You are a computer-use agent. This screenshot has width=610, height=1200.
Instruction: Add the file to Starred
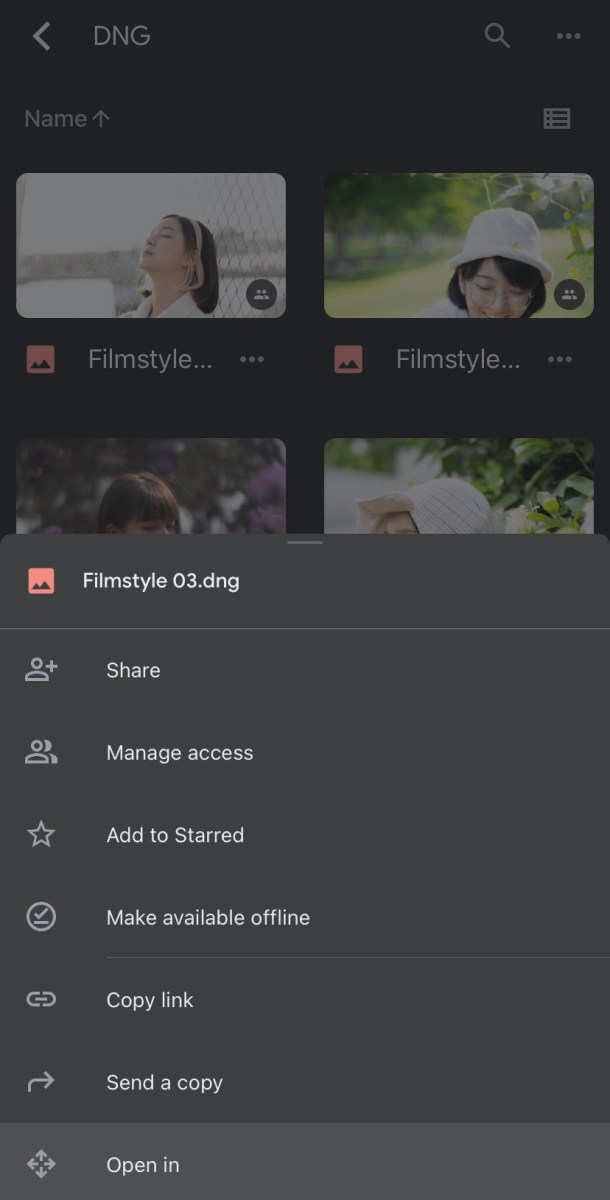pos(175,835)
